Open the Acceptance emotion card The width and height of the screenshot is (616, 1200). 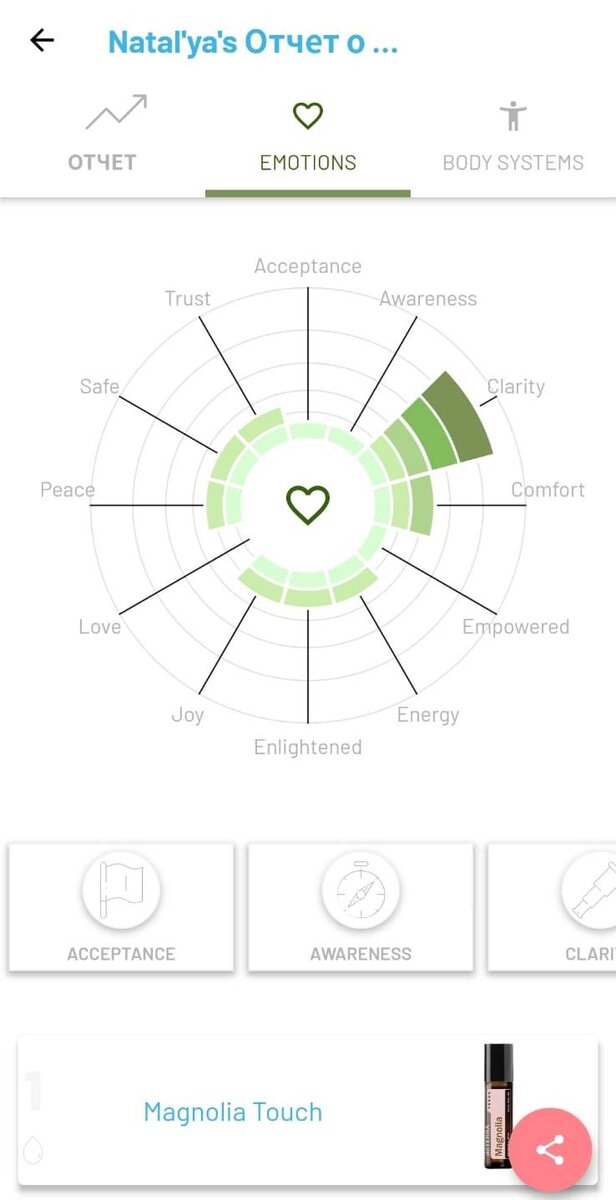[x=121, y=907]
